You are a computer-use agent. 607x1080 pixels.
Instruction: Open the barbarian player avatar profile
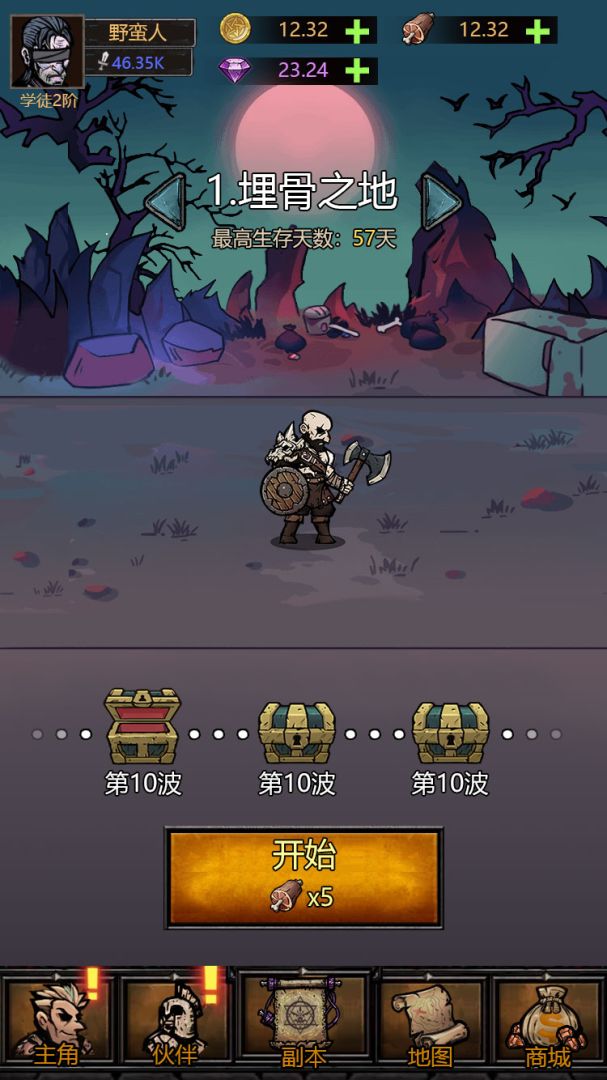(x=47, y=50)
